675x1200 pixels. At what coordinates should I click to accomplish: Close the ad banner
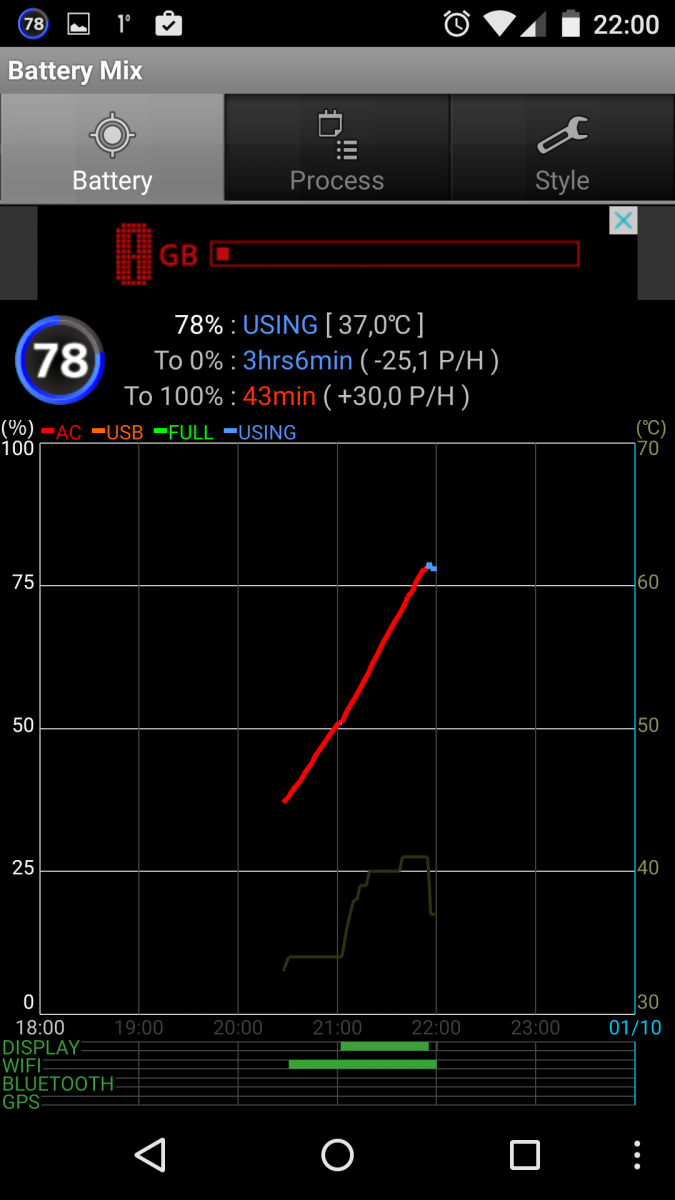point(623,221)
